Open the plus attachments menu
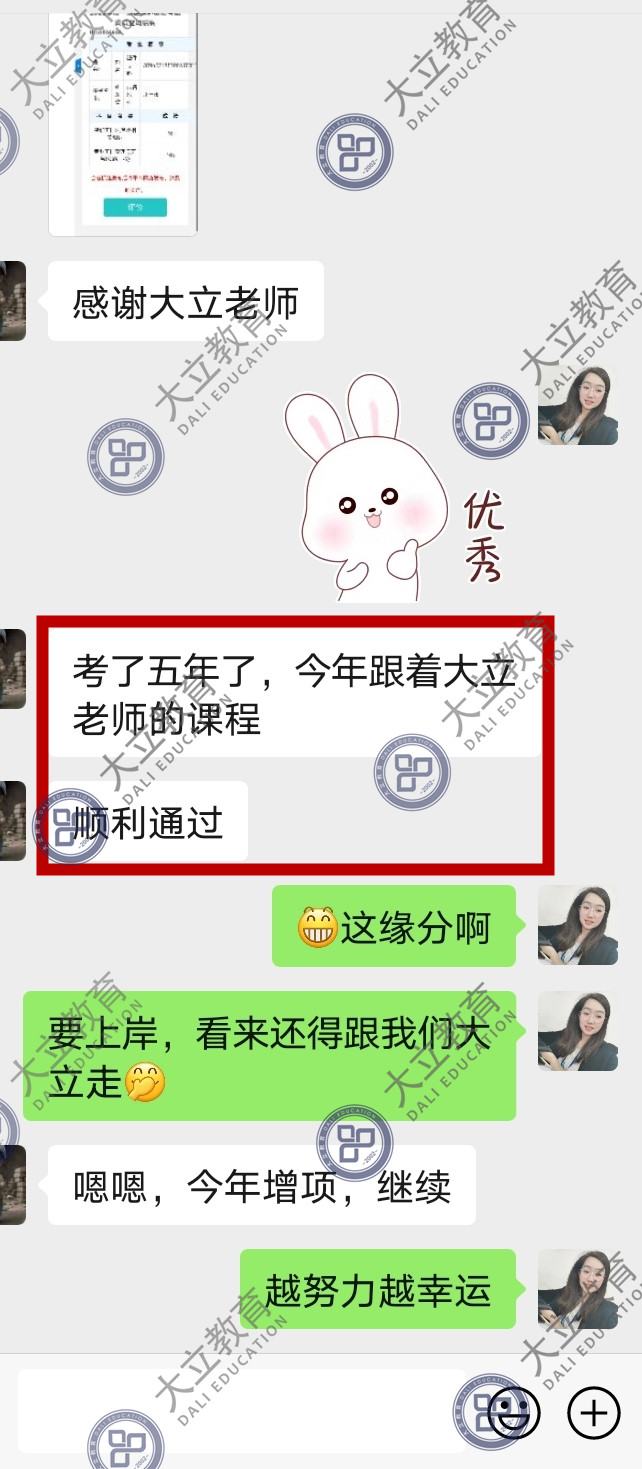 pos(594,1413)
